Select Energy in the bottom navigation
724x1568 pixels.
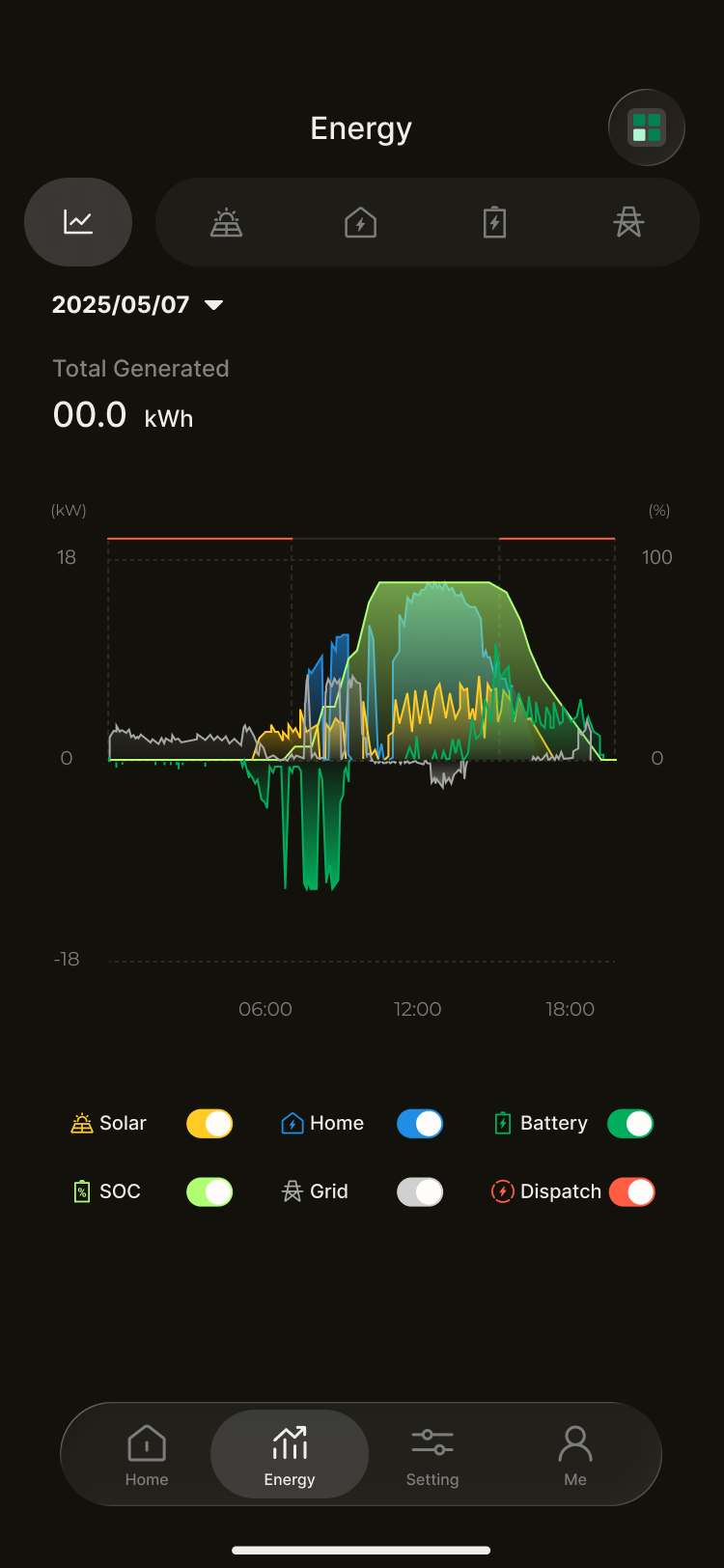point(290,1455)
